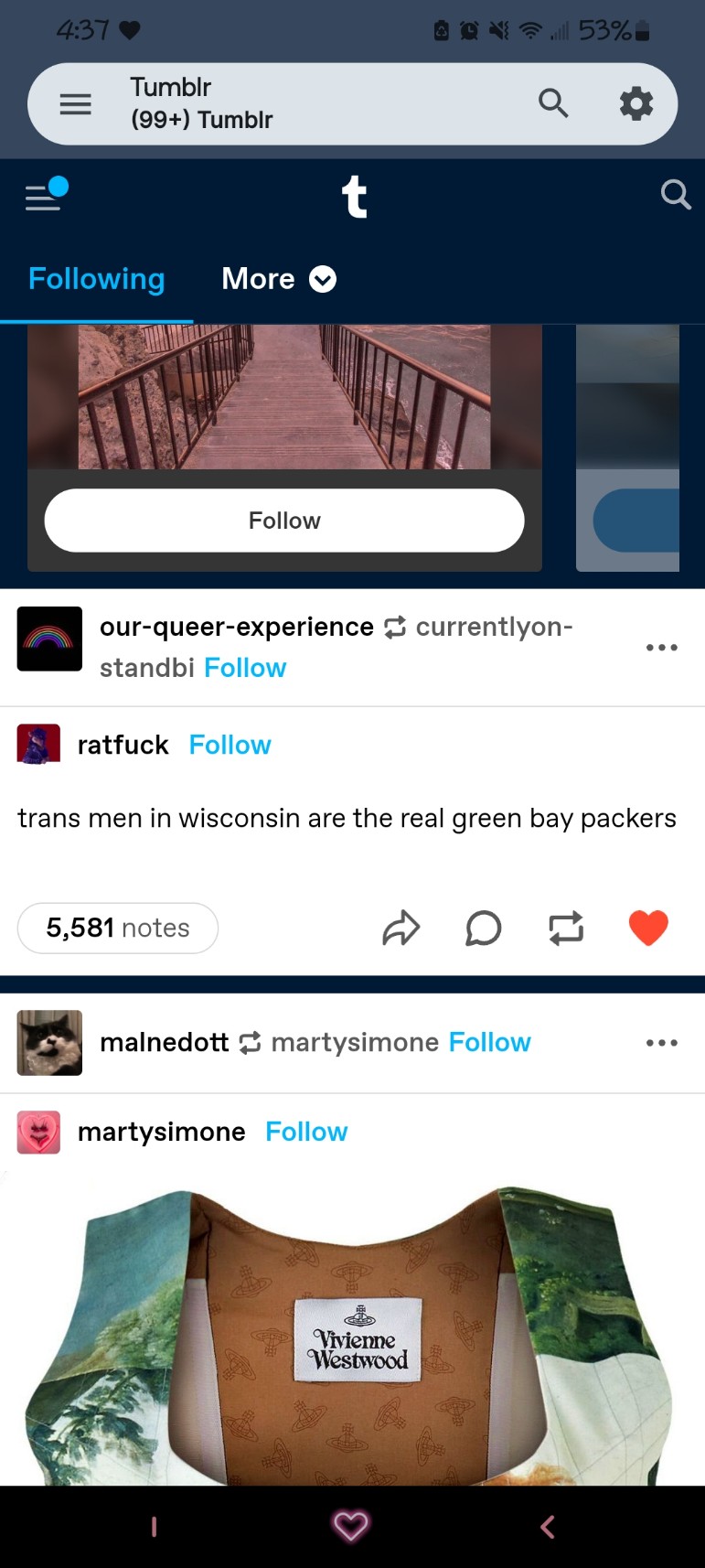This screenshot has width=705, height=1568.
Task: Go back with the system back arrow
Action: click(x=548, y=1526)
